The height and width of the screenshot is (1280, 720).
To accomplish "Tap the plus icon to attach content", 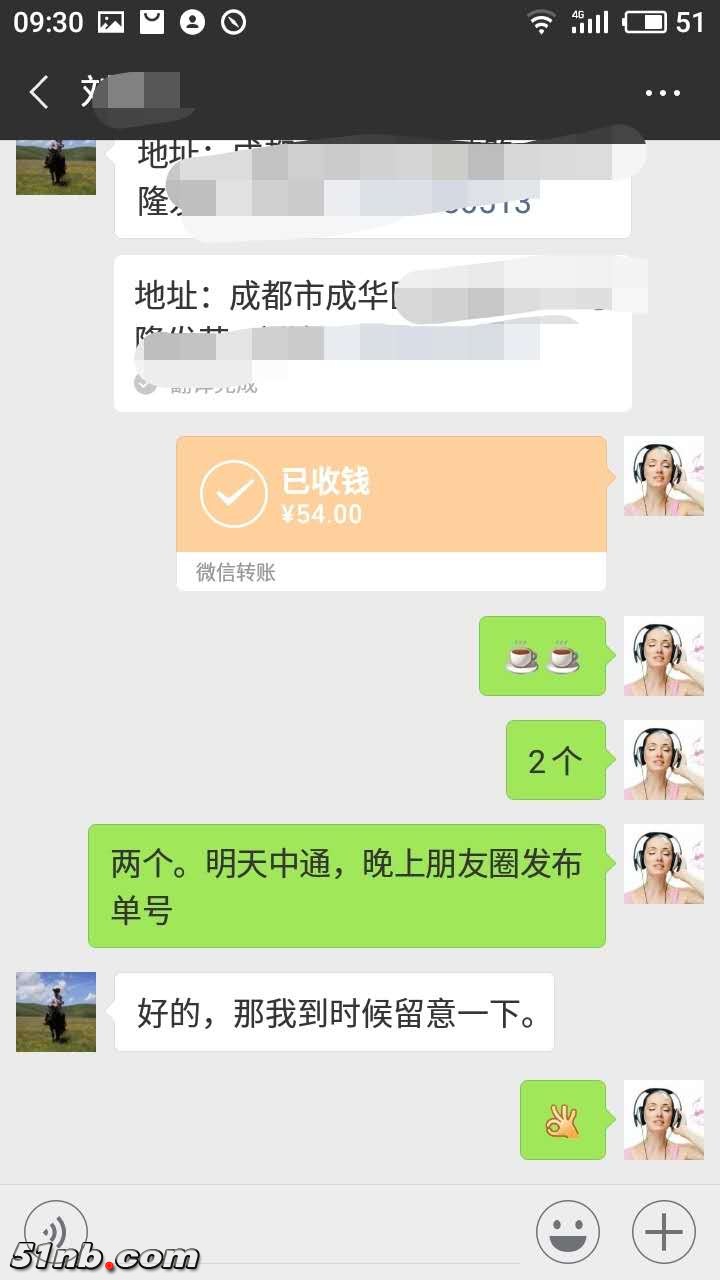I will point(663,1230).
